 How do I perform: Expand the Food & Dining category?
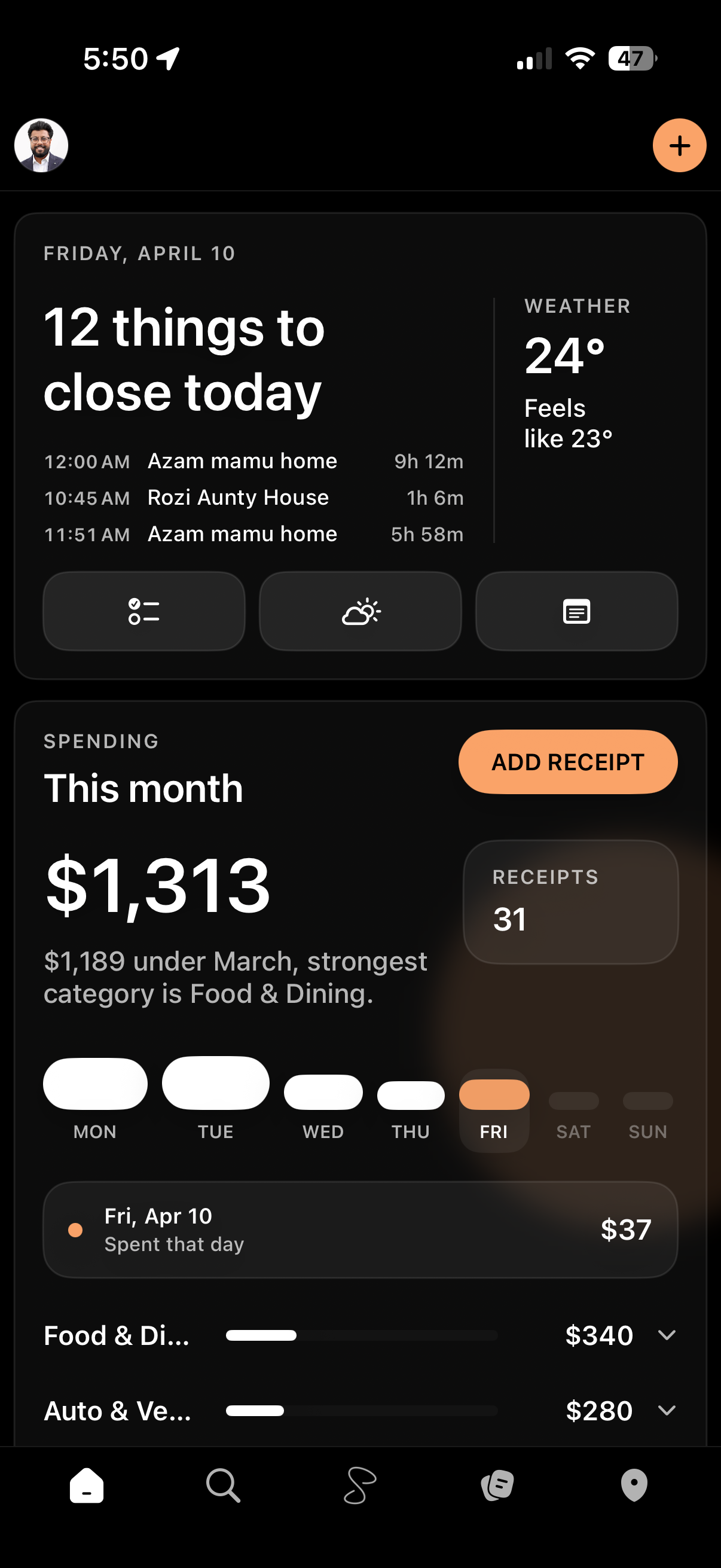667,1335
